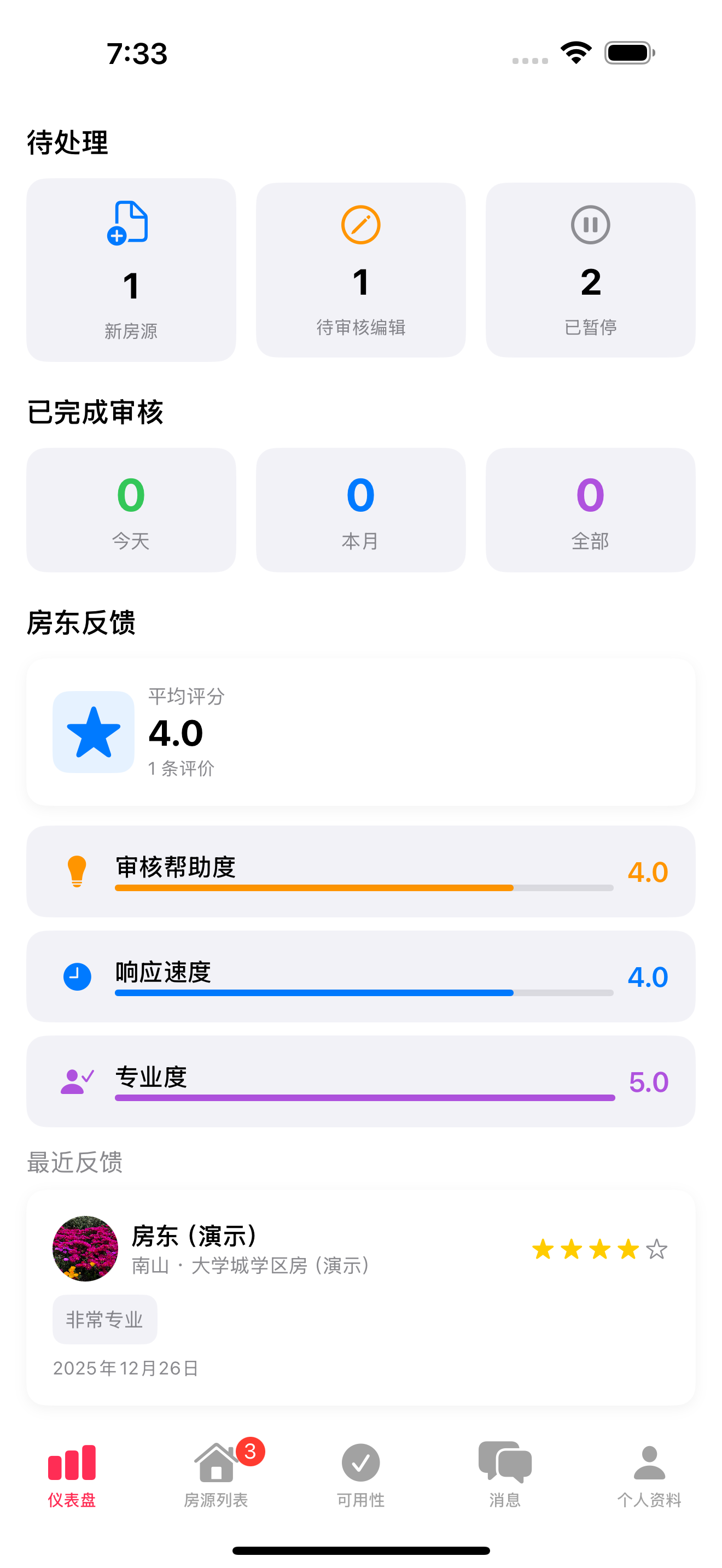The height and width of the screenshot is (1568, 722).
Task: Click the new listing document icon
Action: (x=130, y=224)
